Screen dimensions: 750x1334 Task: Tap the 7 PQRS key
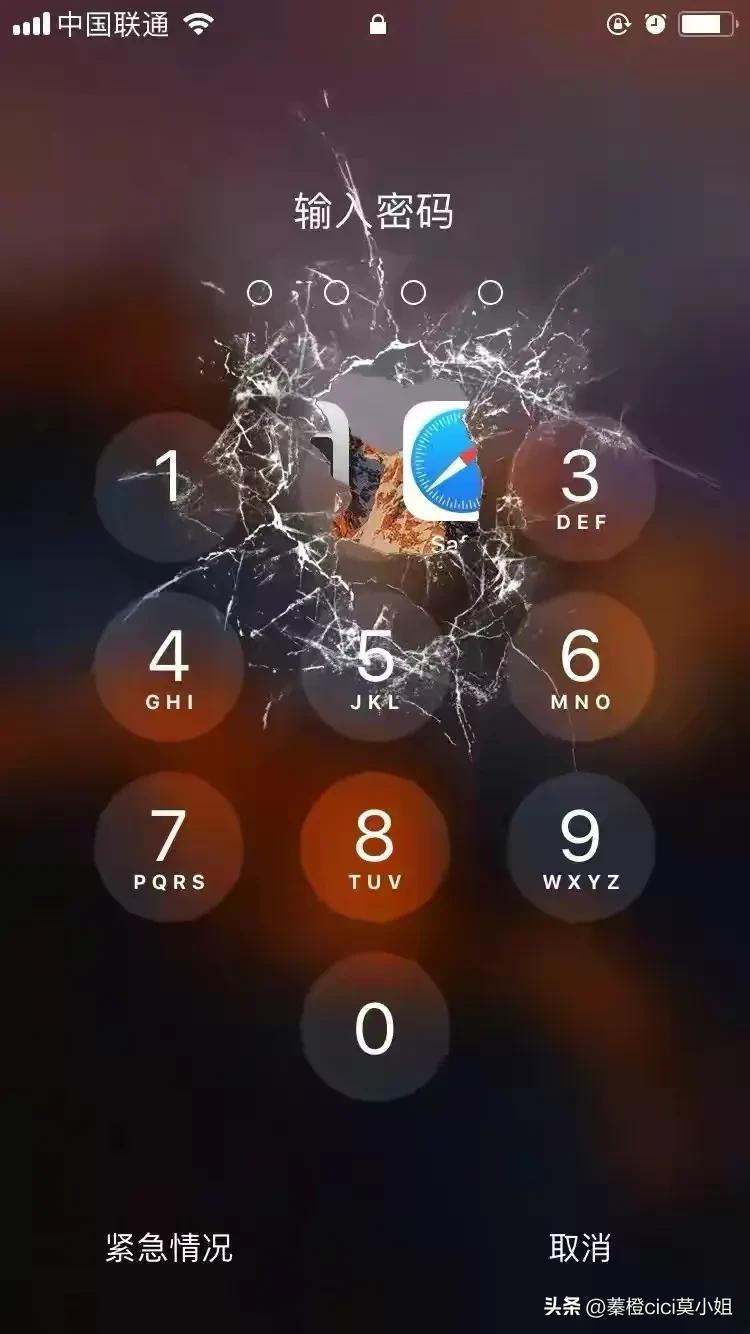coord(170,847)
